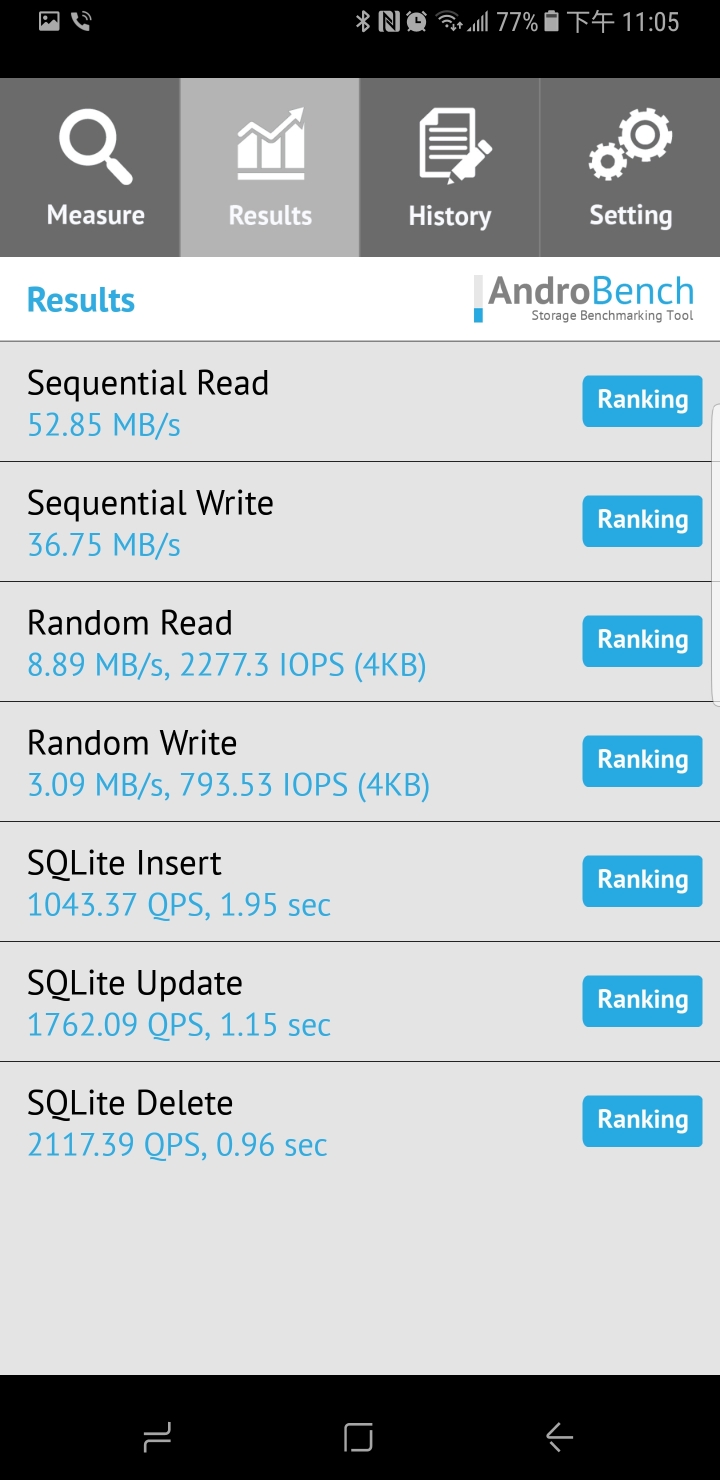View ranking for Sequential Read
Screen dimensions: 720x1480
pyautogui.click(x=642, y=400)
